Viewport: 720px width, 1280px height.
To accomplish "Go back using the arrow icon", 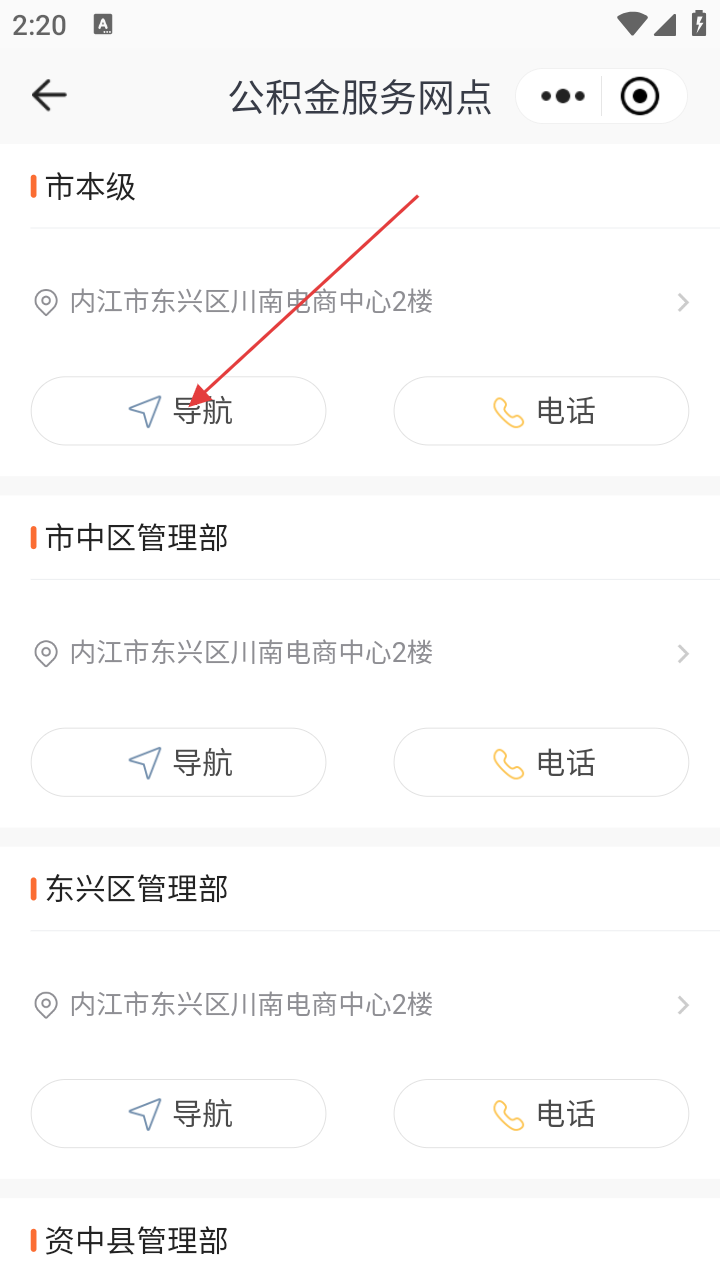I will click(x=48, y=95).
